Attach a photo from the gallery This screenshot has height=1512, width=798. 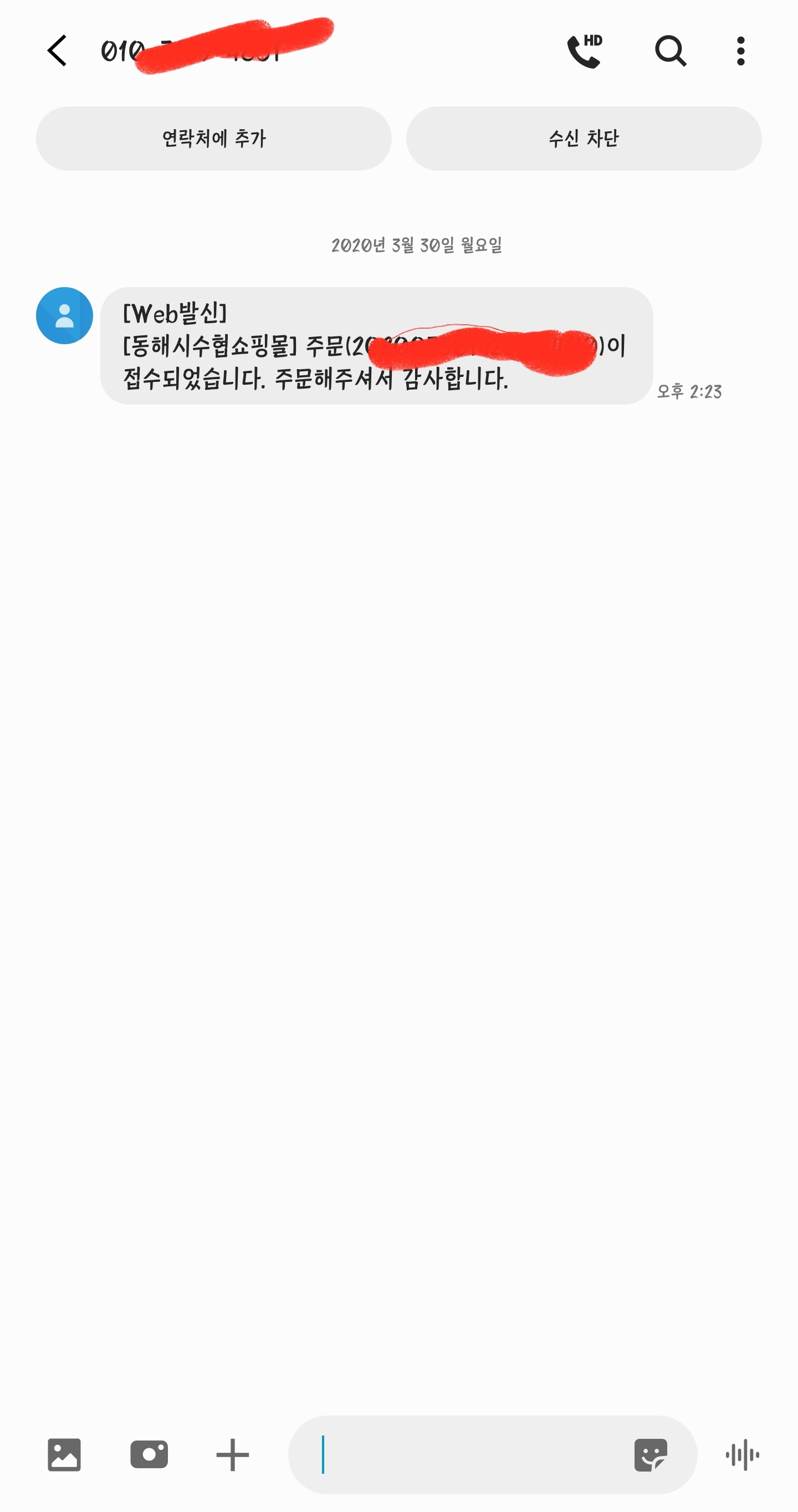click(x=64, y=1454)
